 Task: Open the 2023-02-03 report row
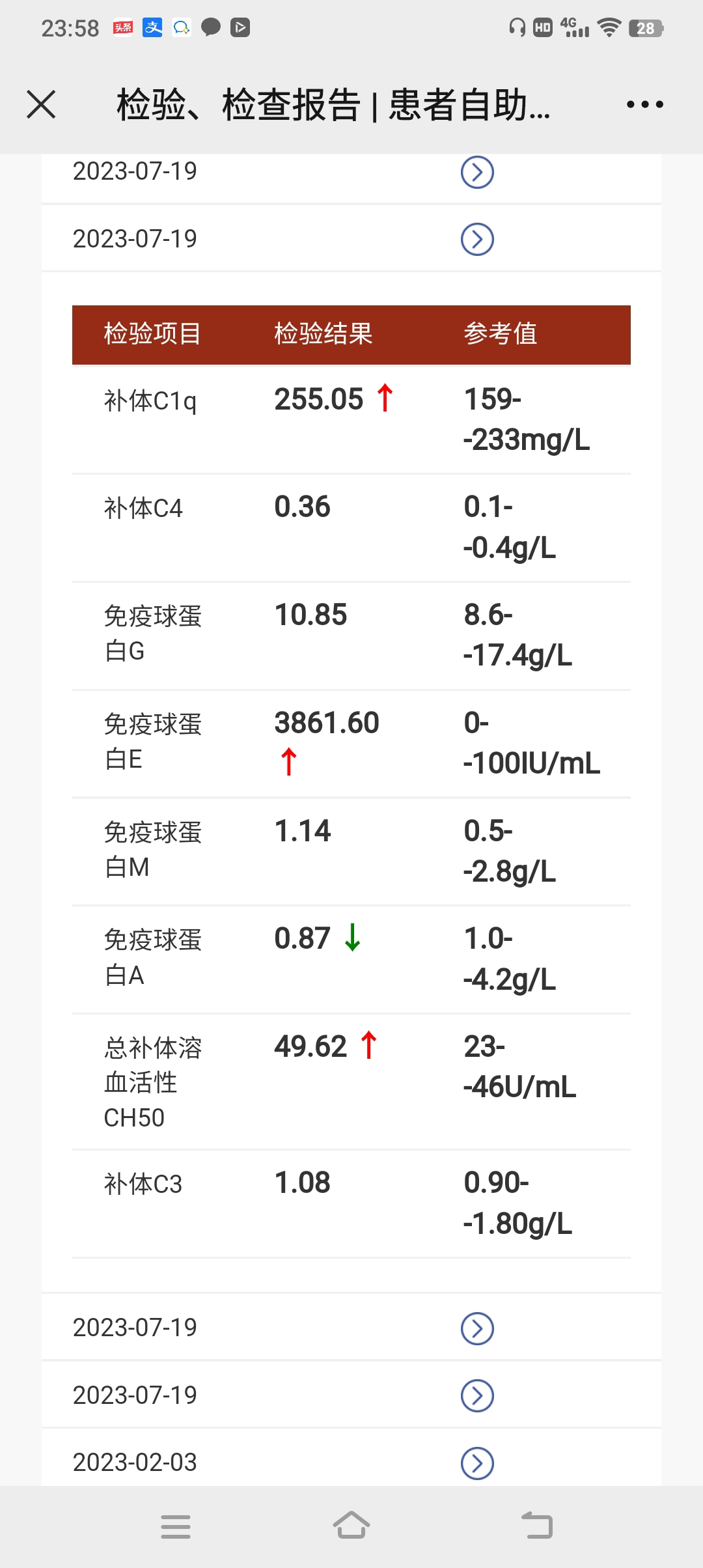351,1462
